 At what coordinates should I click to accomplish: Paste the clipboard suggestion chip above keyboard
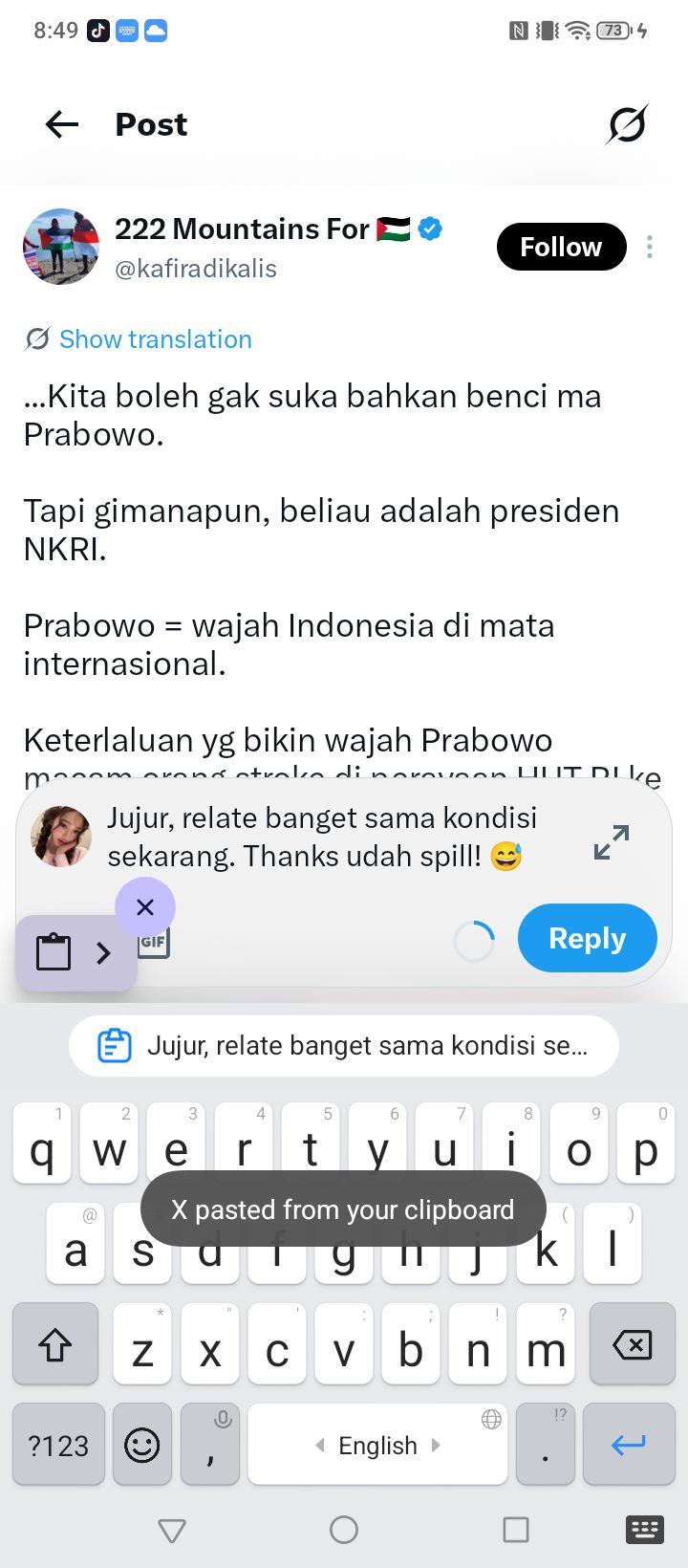pyautogui.click(x=344, y=1045)
